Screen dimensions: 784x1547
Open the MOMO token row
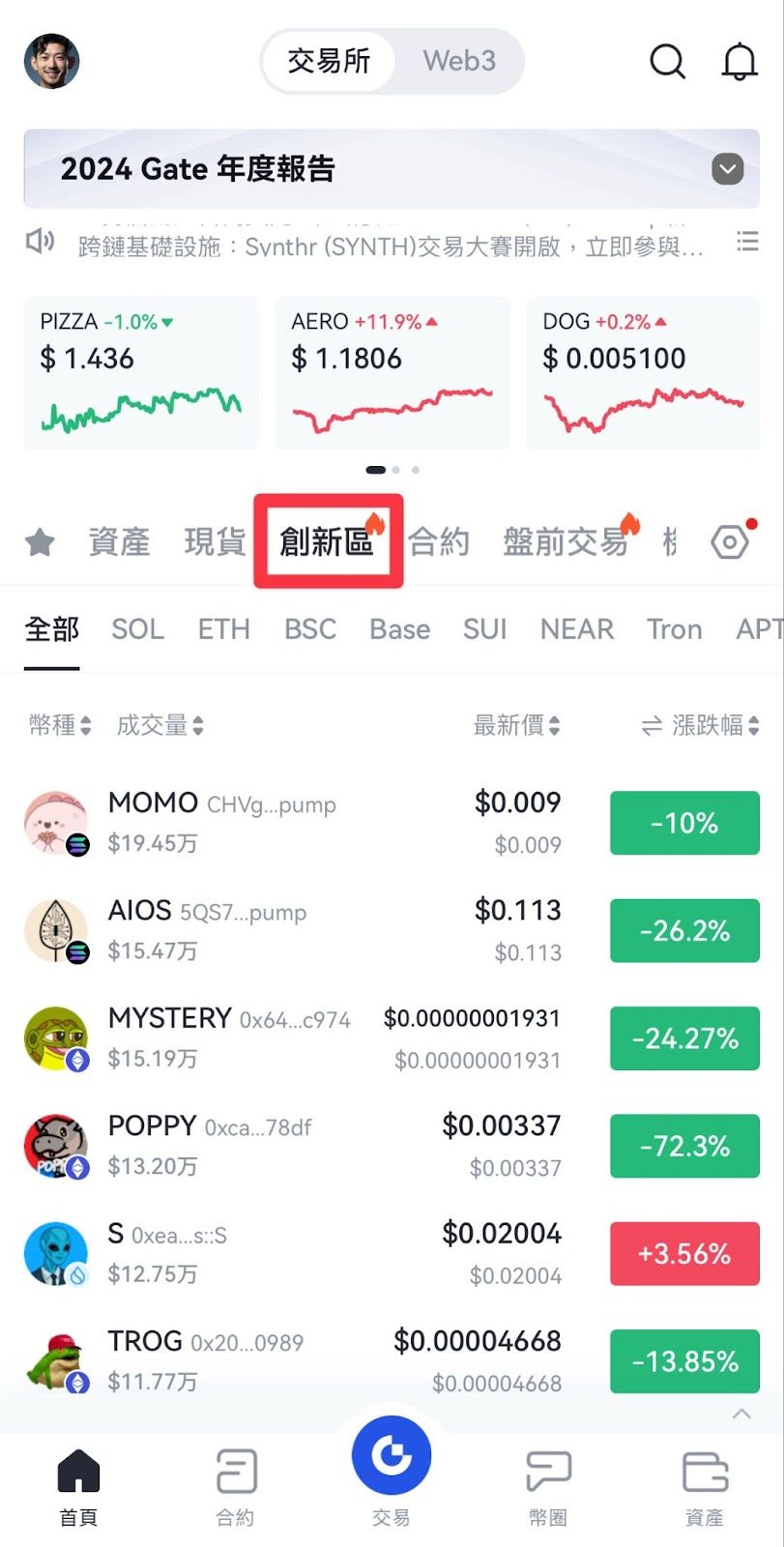click(290, 823)
